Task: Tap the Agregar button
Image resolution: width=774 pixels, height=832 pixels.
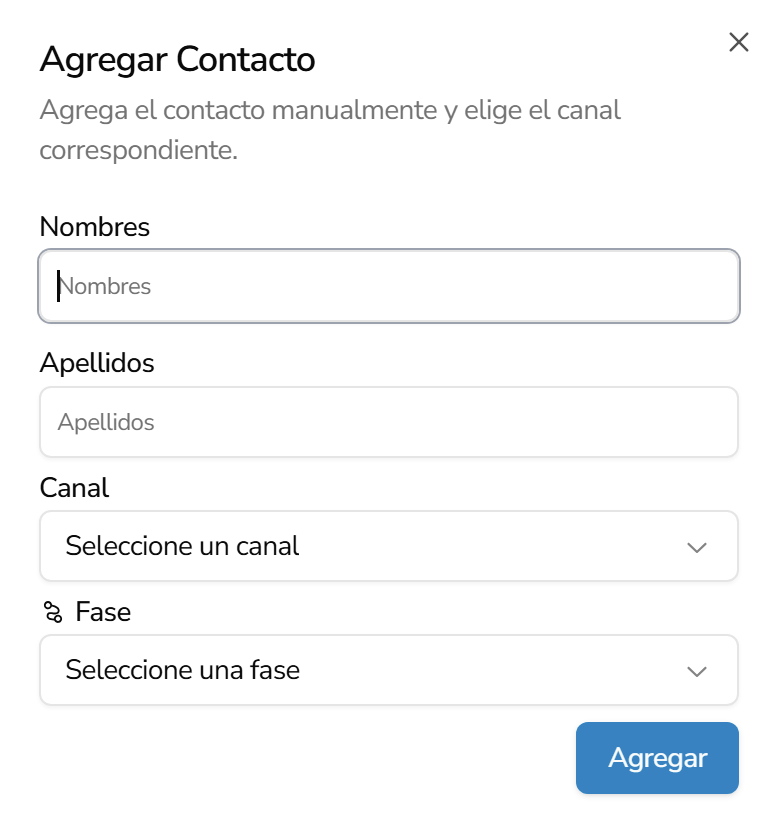Action: [657, 758]
